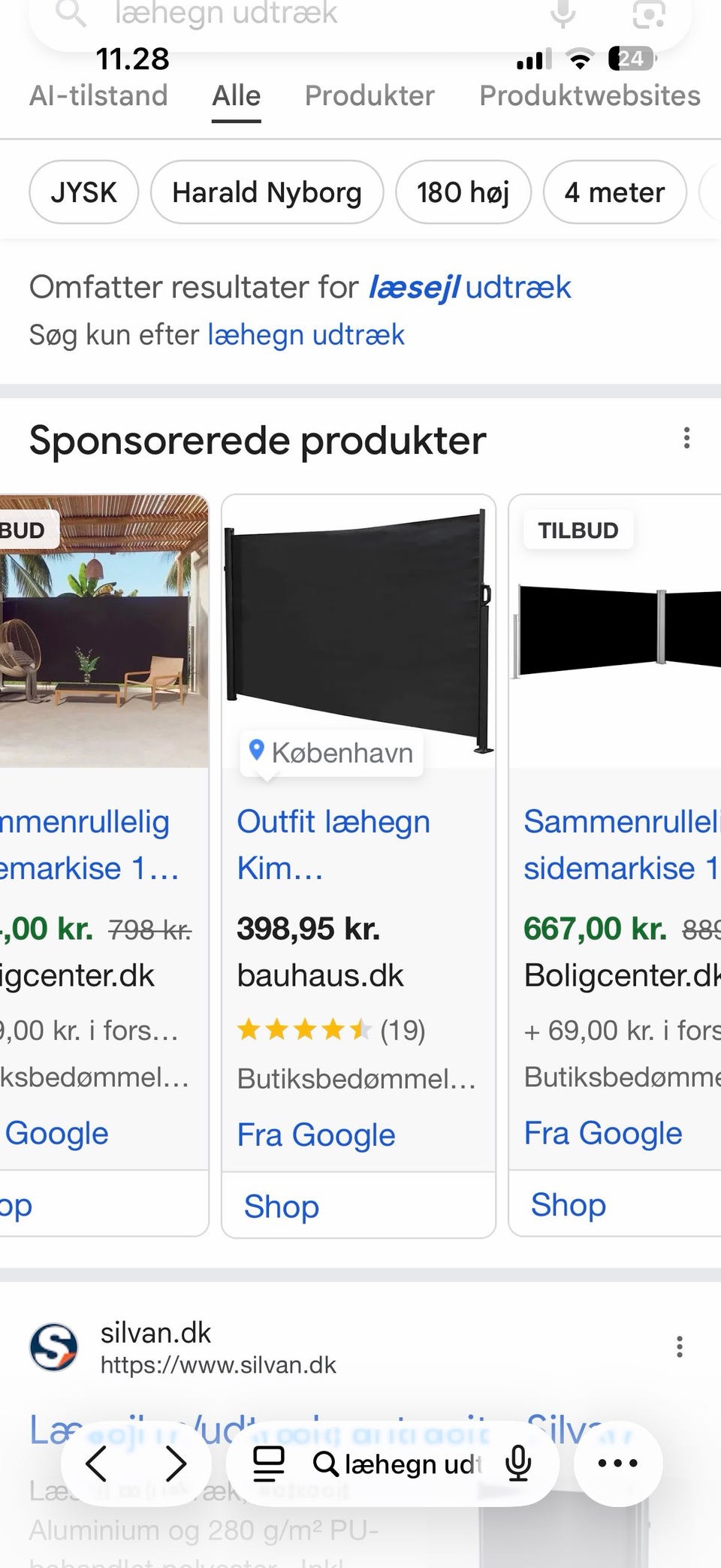The width and height of the screenshot is (721, 1568).
Task: Open the læsejl udtræk suggestion link
Action: tap(469, 287)
